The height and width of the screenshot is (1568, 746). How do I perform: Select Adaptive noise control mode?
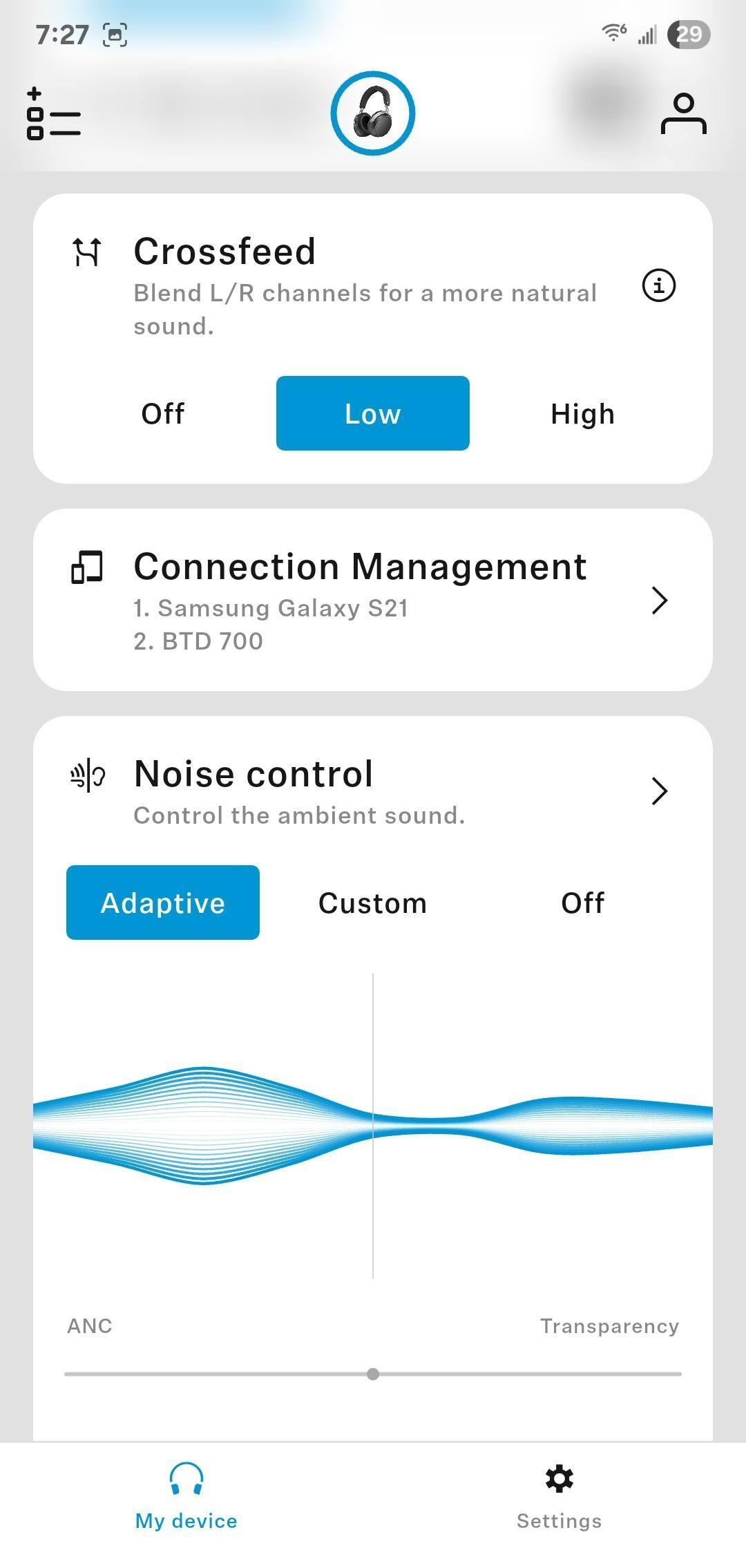(163, 903)
